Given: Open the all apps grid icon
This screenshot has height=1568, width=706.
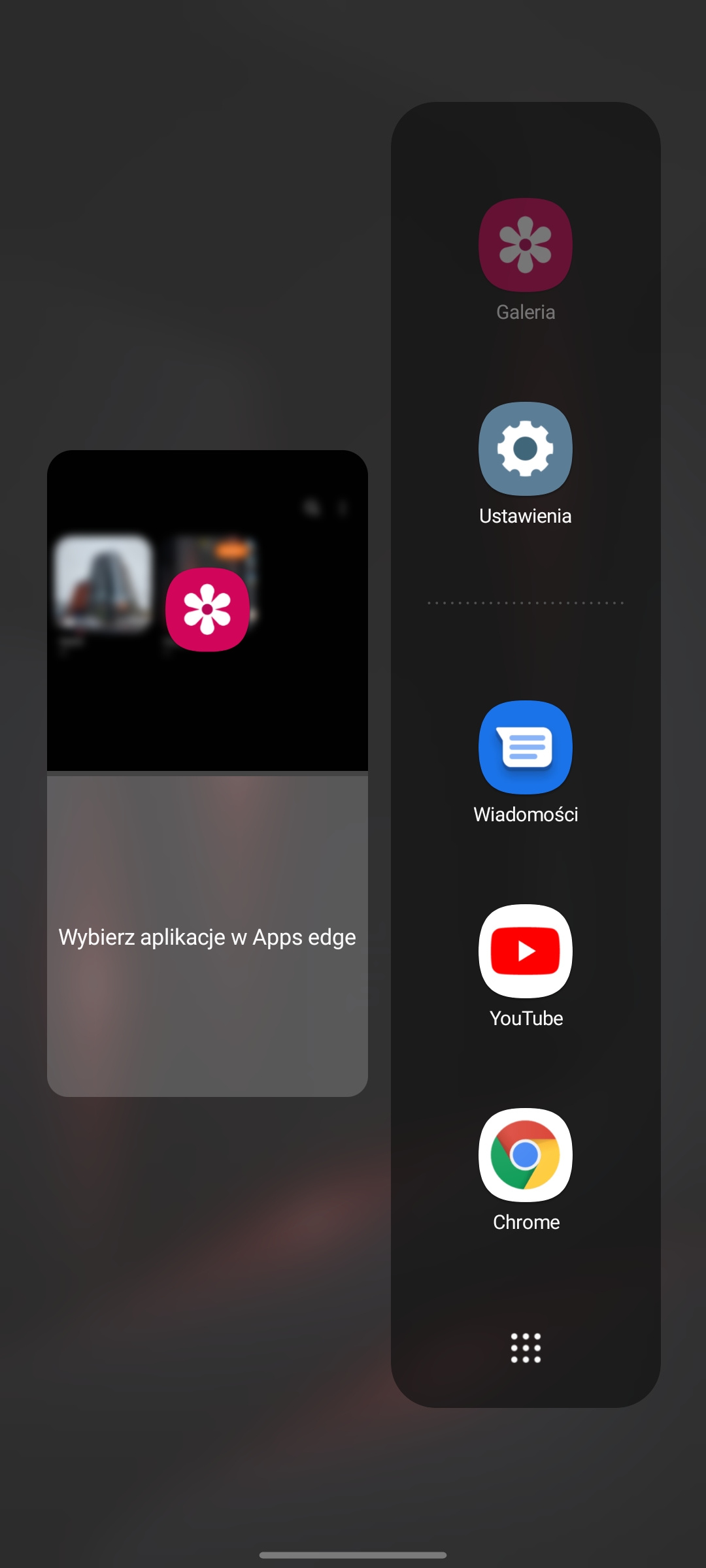Looking at the screenshot, I should (526, 1348).
